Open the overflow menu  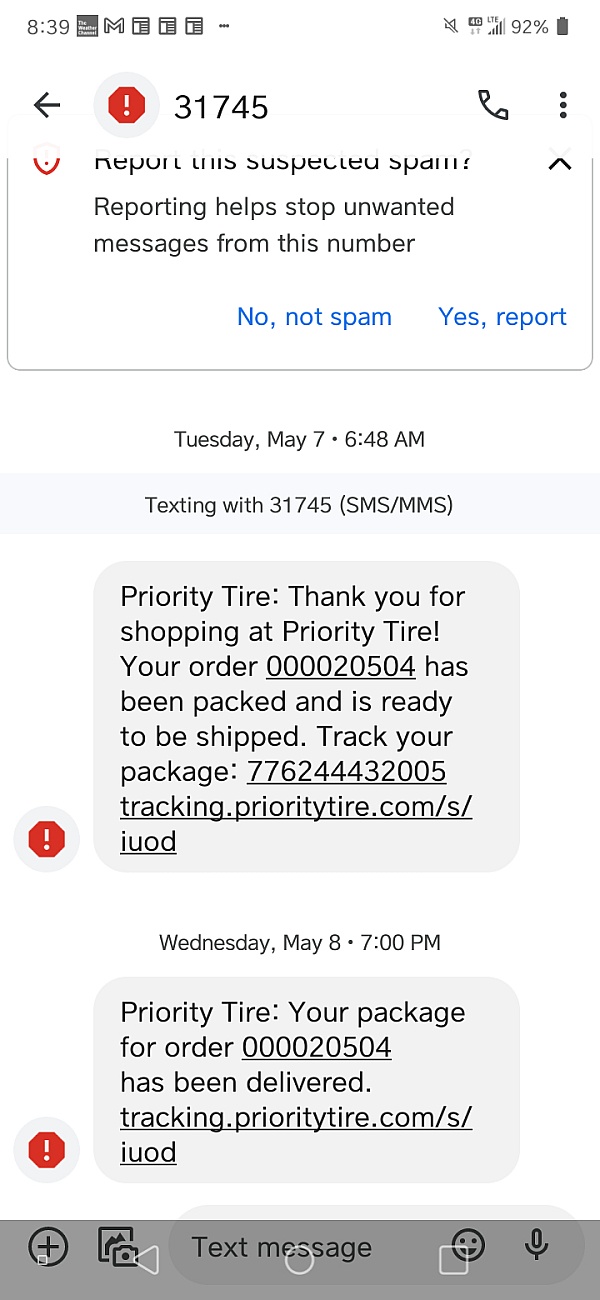click(x=563, y=105)
